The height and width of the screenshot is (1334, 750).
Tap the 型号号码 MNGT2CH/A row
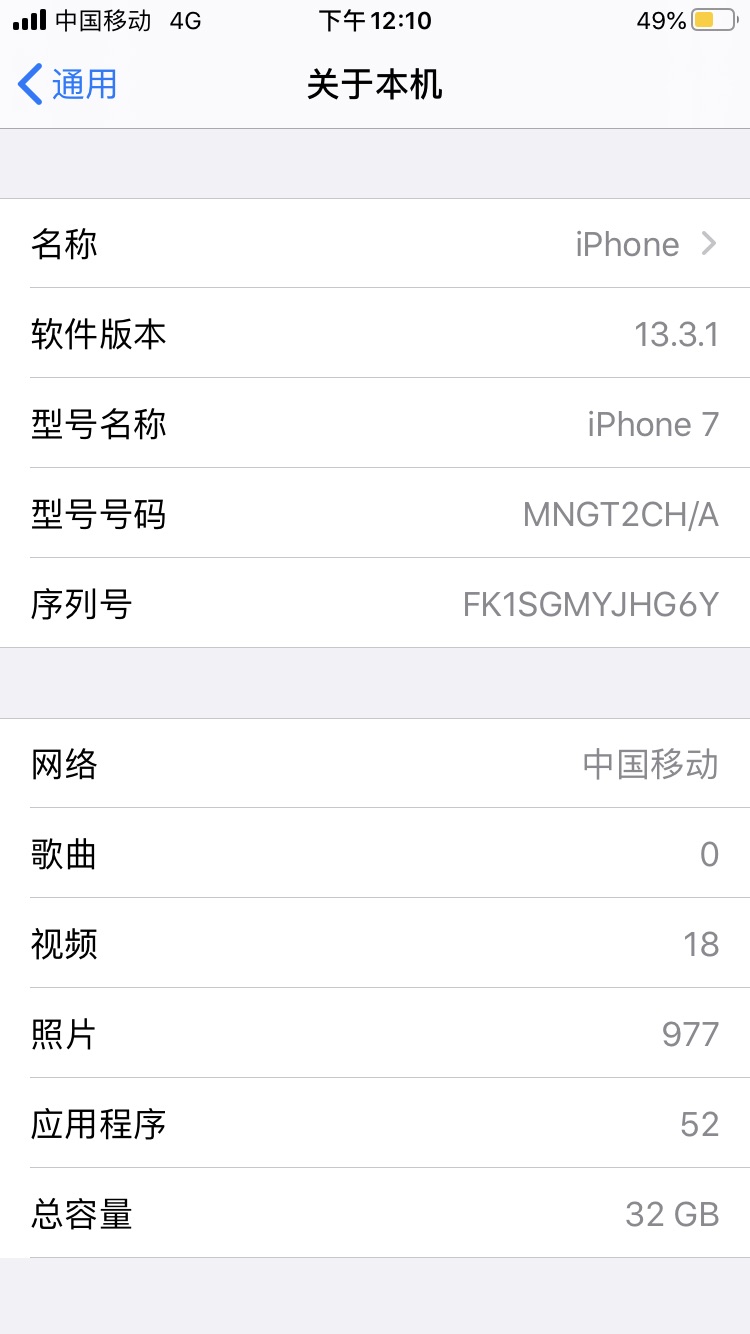coord(375,513)
